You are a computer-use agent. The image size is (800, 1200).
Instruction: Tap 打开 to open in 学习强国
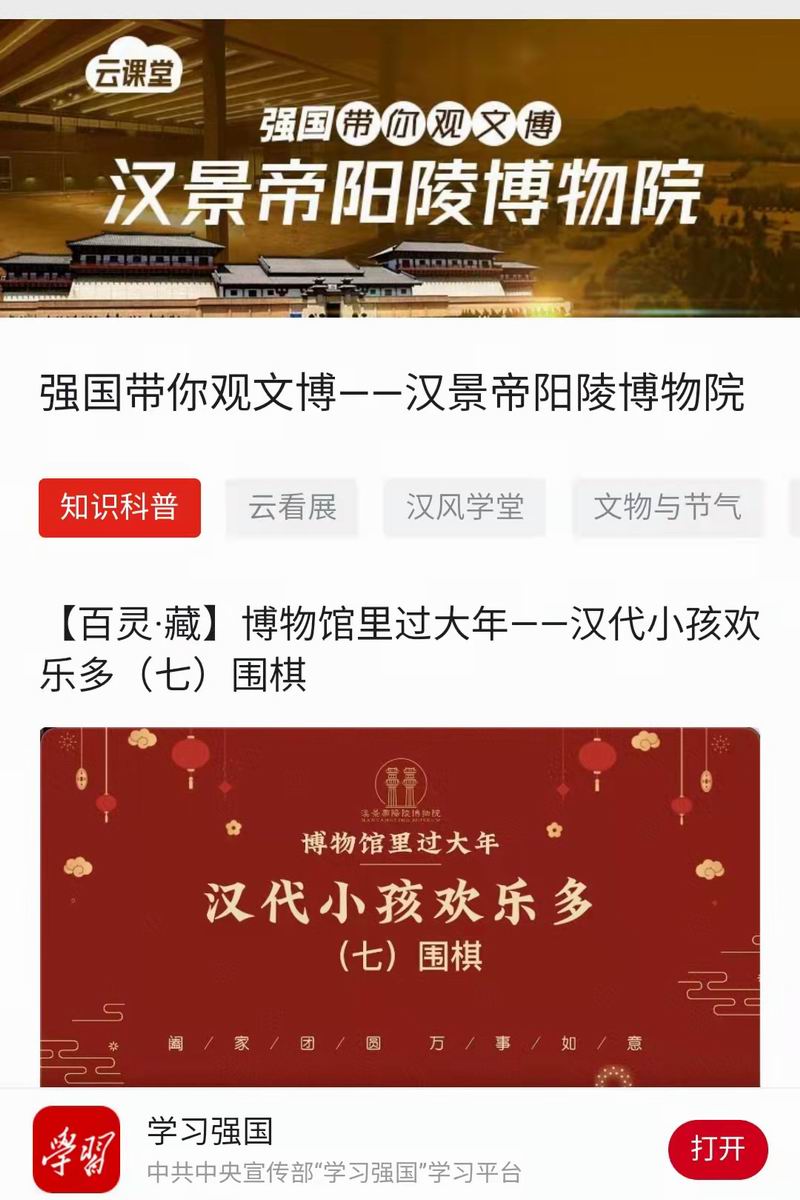click(717, 1149)
